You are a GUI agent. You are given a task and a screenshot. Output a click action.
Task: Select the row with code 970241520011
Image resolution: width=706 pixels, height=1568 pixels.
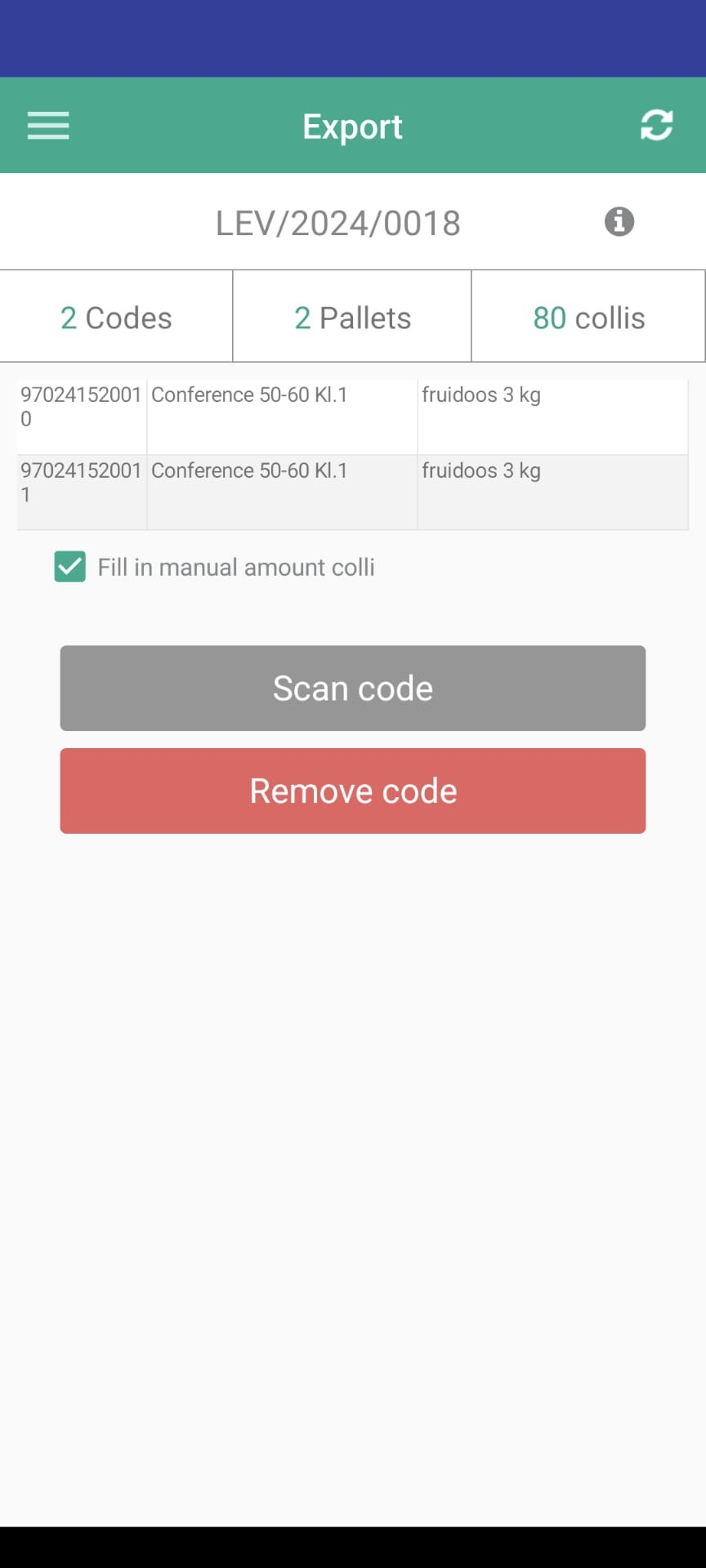pyautogui.click(x=352, y=492)
